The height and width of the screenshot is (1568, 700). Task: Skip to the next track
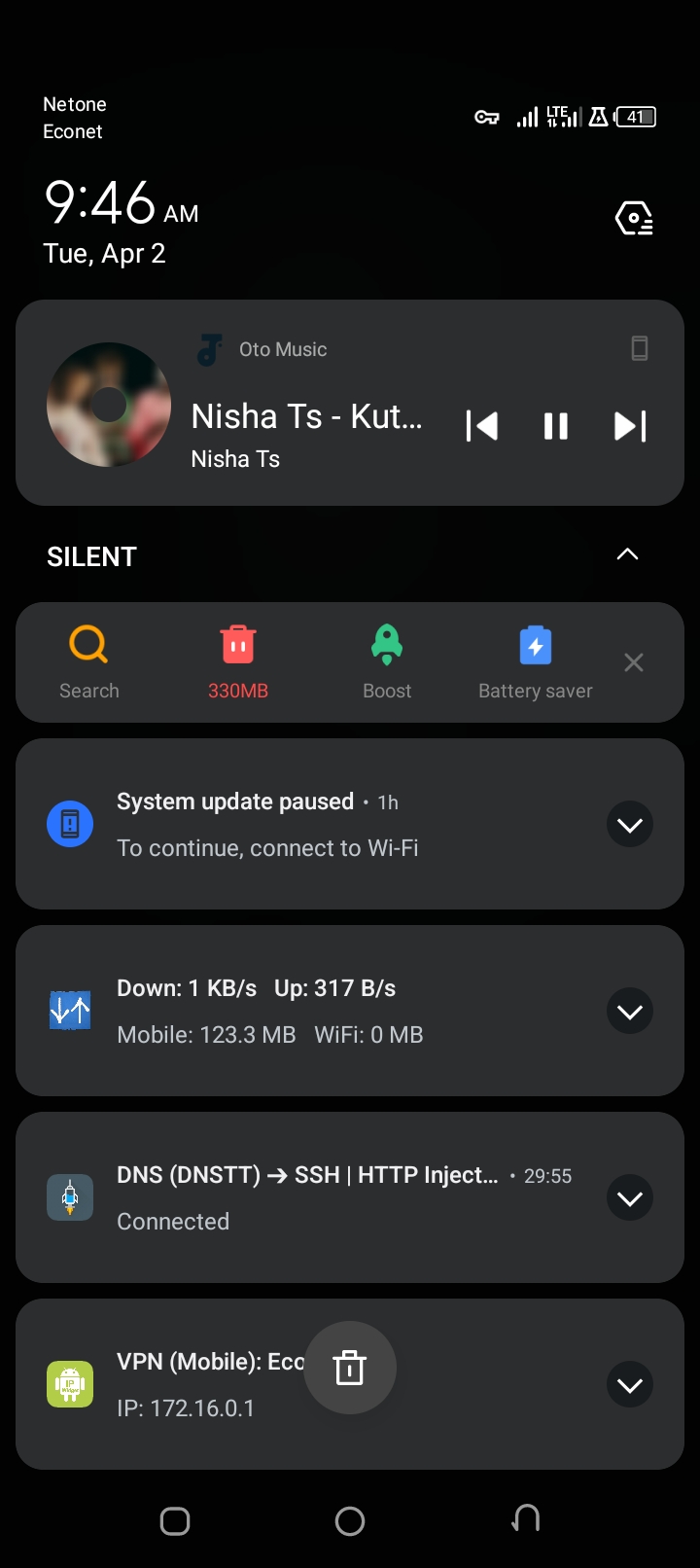(630, 426)
